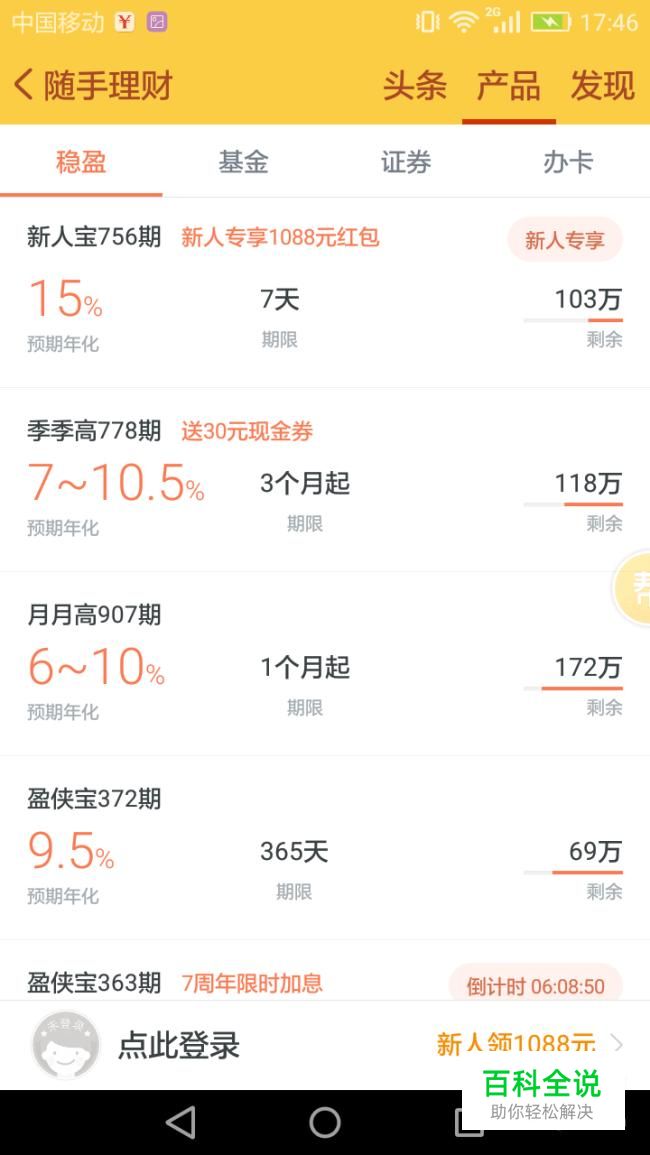The image size is (650, 1155).
Task: Tap the system back button
Action: (181, 1123)
